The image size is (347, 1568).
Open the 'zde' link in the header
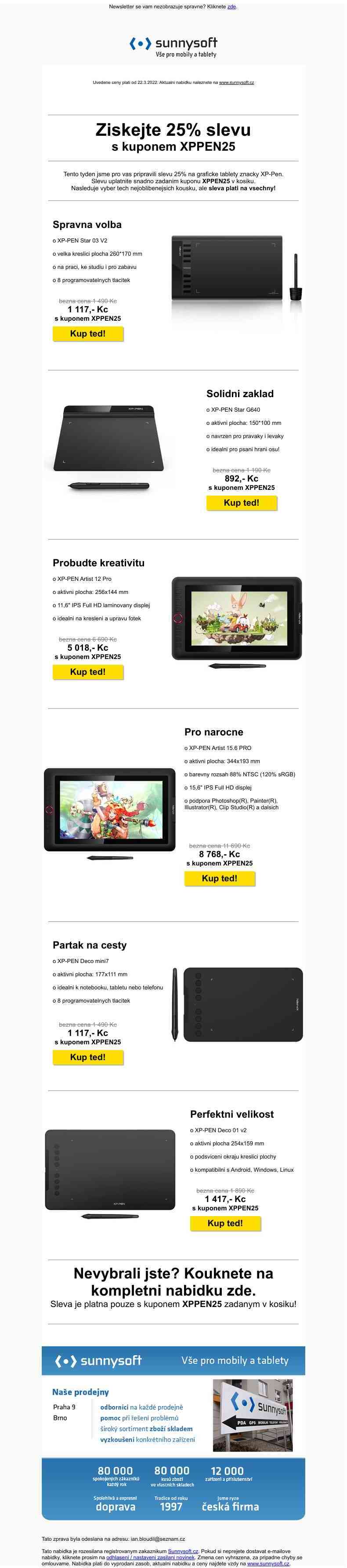231,7
